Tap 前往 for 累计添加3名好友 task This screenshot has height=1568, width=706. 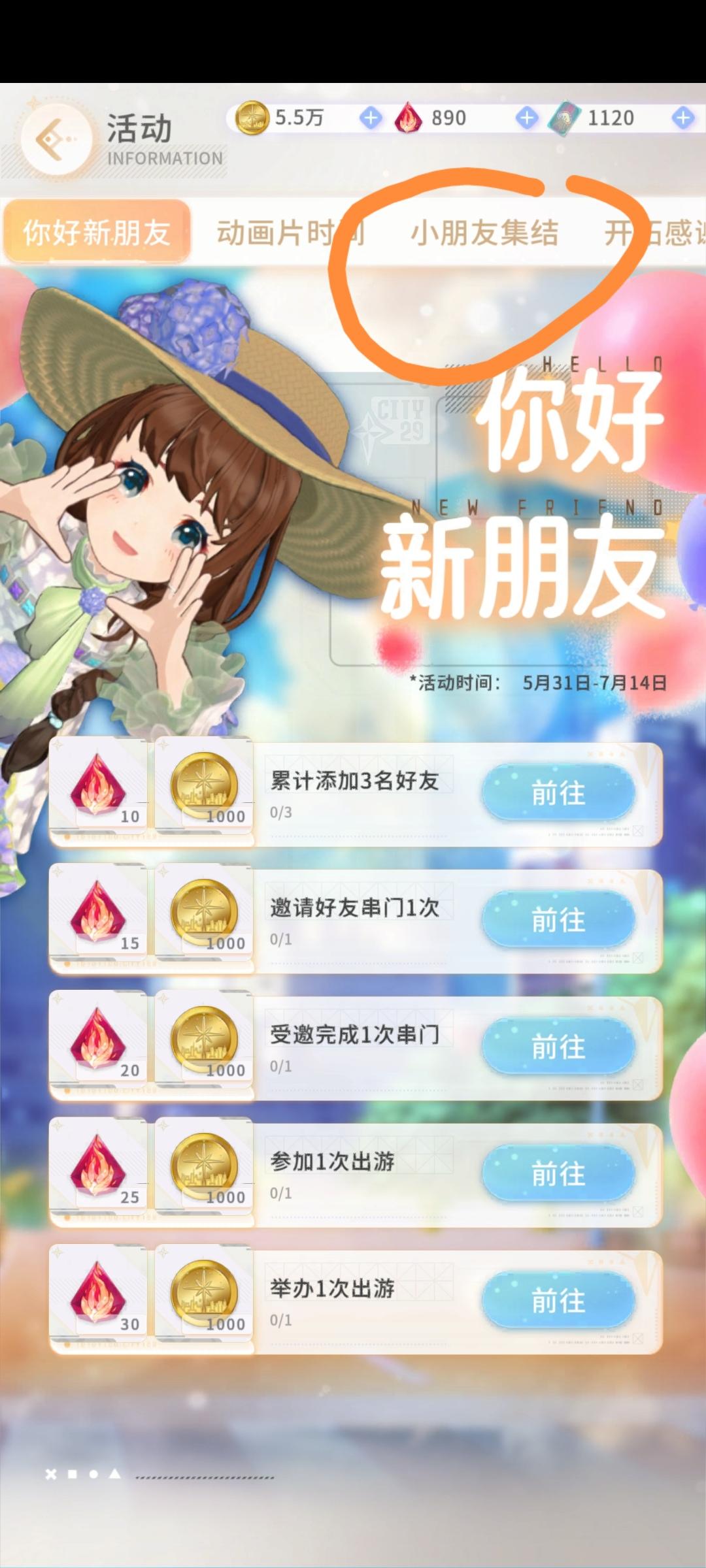(x=557, y=792)
